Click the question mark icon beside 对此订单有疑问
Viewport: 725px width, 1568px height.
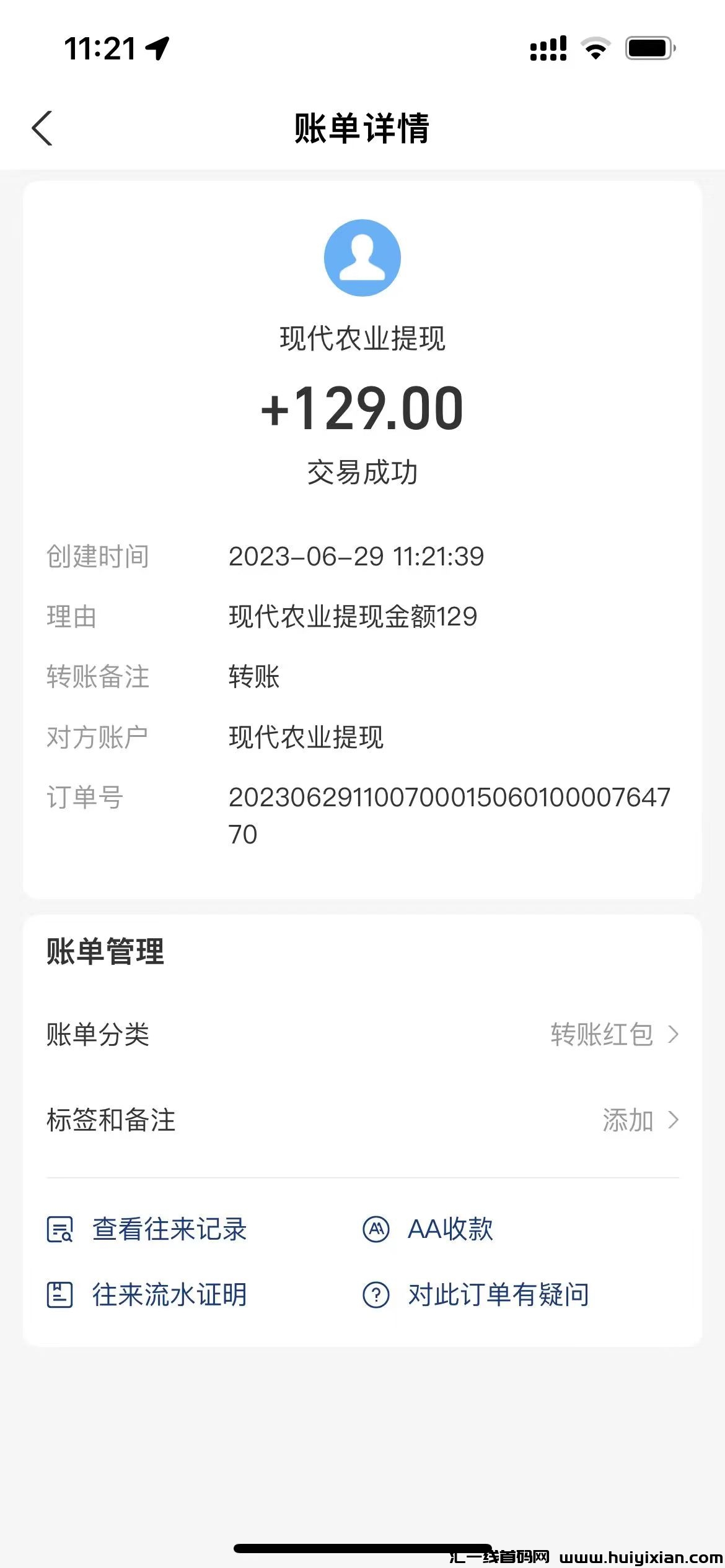coord(377,1294)
